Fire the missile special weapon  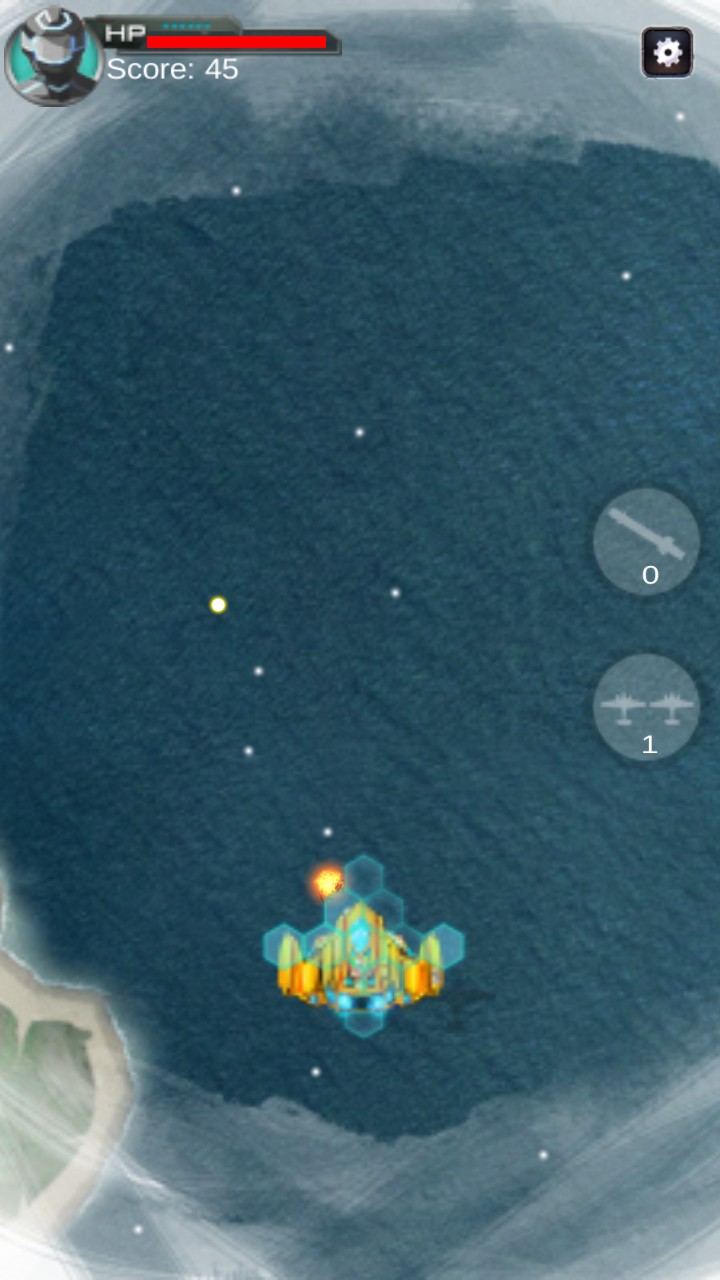tap(646, 541)
